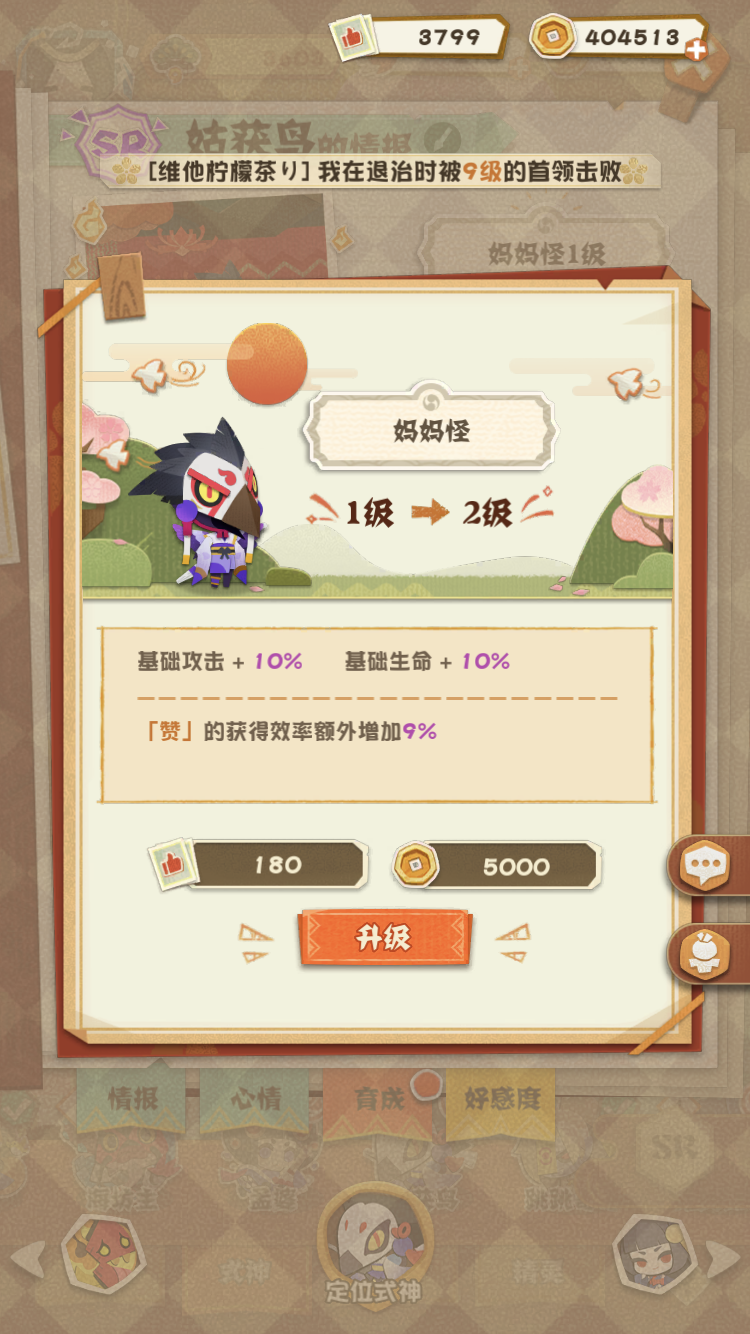Viewport: 750px width, 1334px height.
Task: Tap the 升级 upgrade button
Action: pyautogui.click(x=384, y=938)
